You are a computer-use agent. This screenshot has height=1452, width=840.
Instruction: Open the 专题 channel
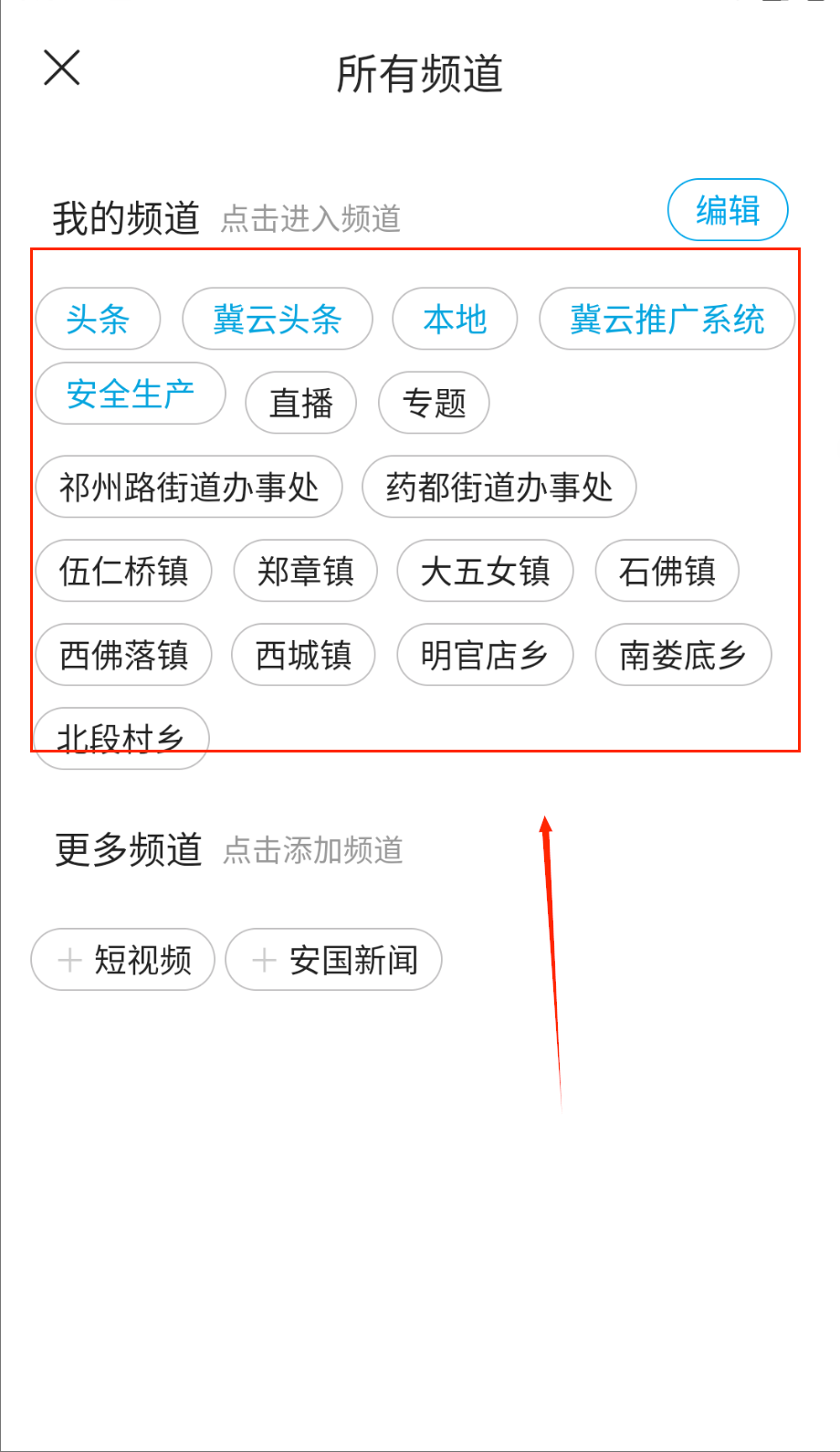pyautogui.click(x=434, y=403)
